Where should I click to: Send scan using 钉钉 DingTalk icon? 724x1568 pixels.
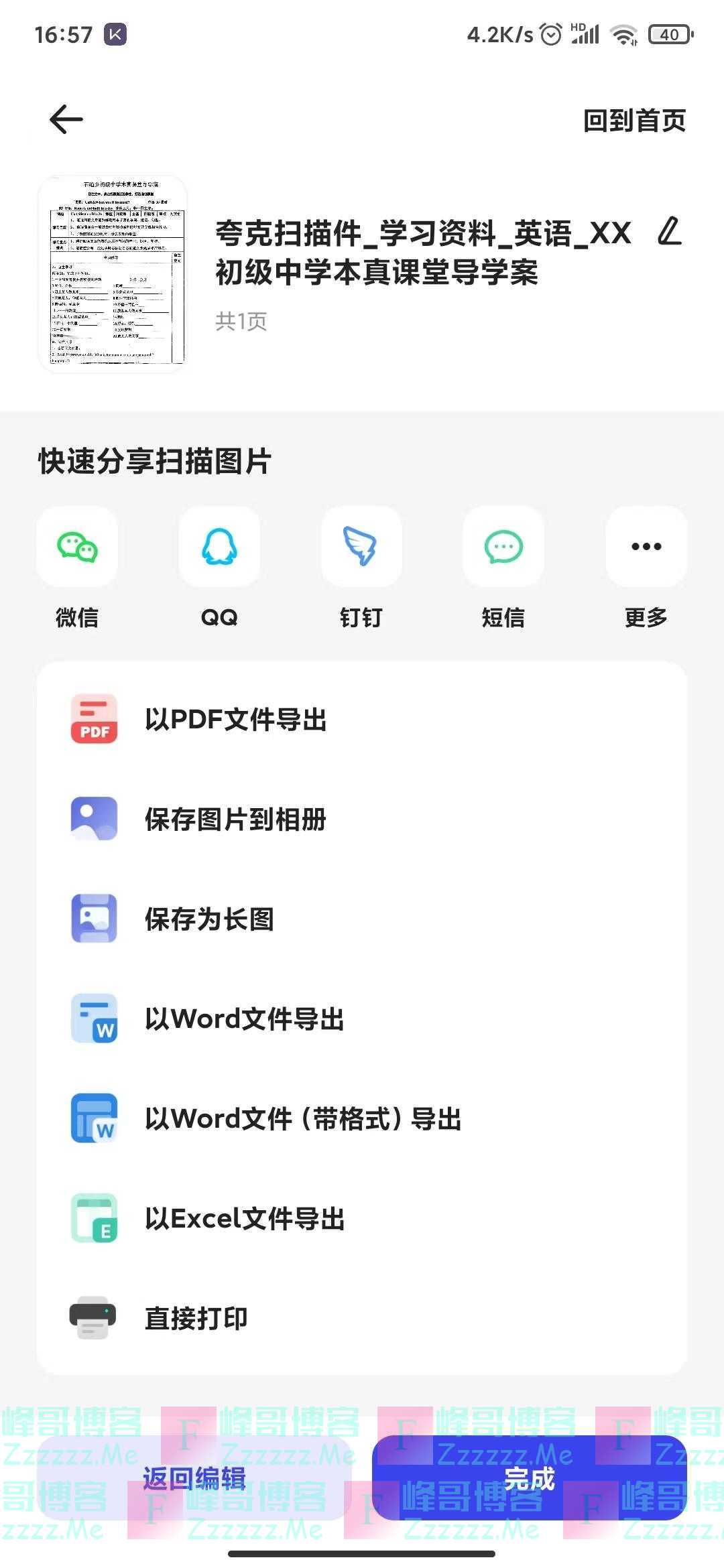pos(361,546)
